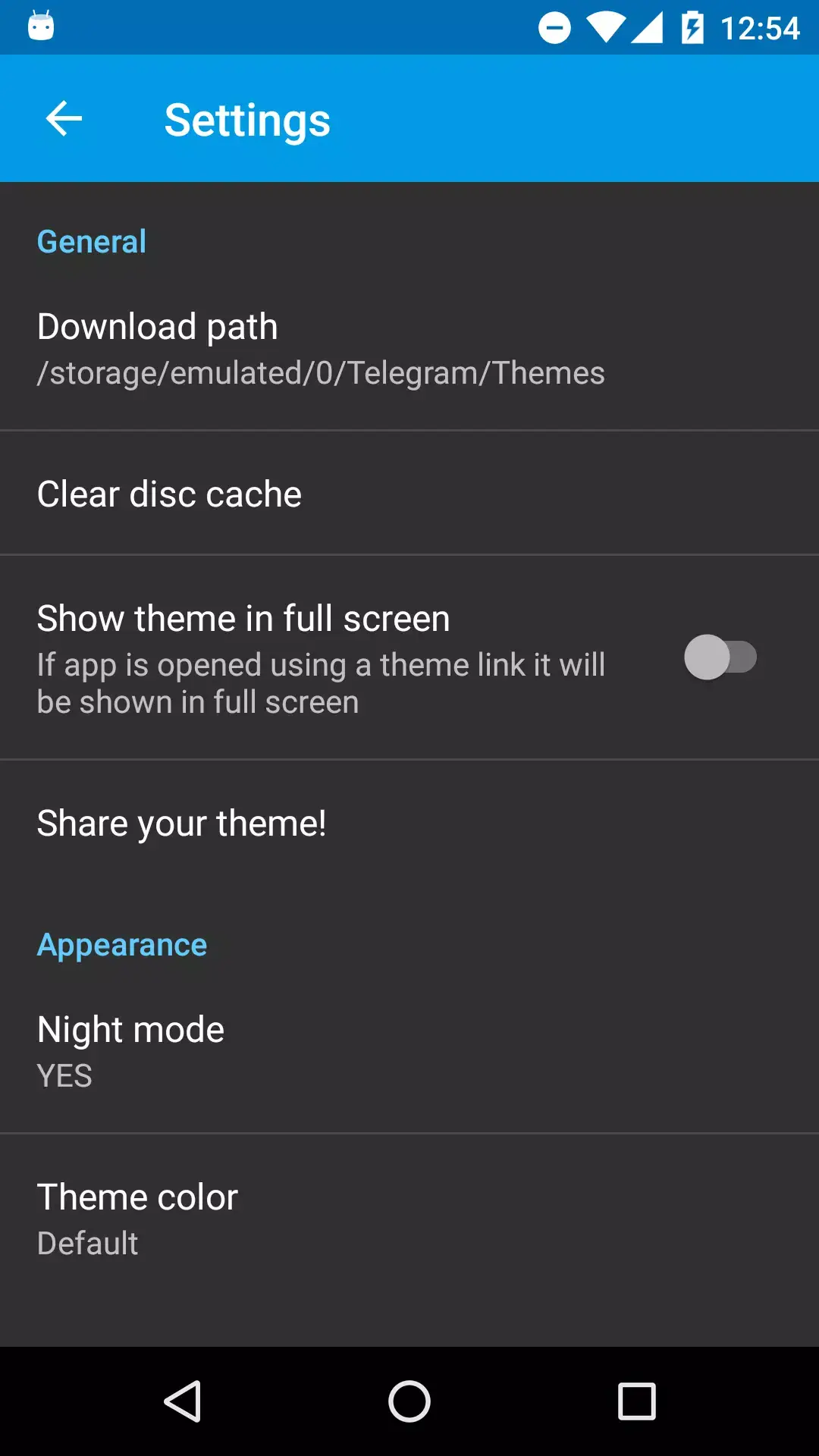Tap the Android notification icon in status bar
Image resolution: width=819 pixels, height=1456 pixels.
click(42, 27)
